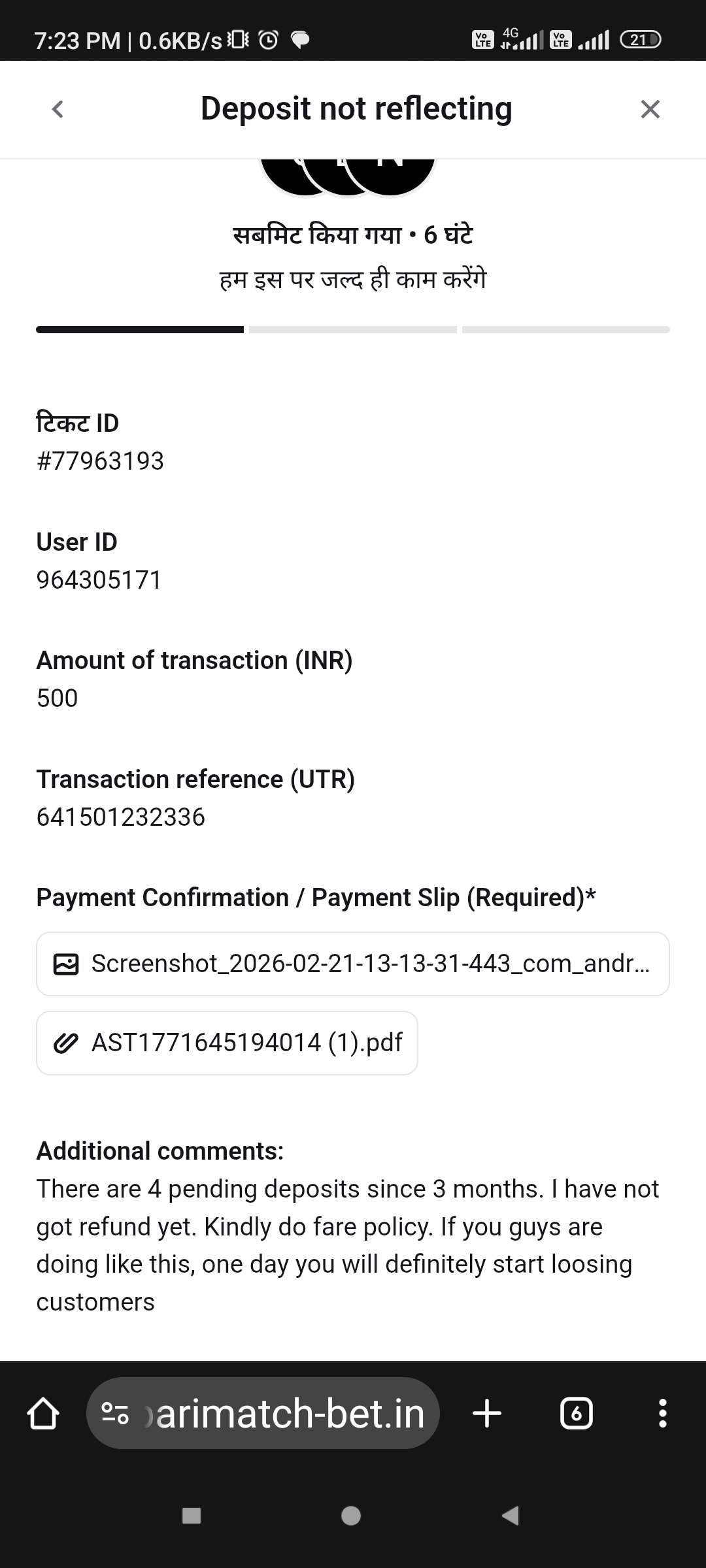
Task: Open a new browser tab
Action: point(487,1414)
